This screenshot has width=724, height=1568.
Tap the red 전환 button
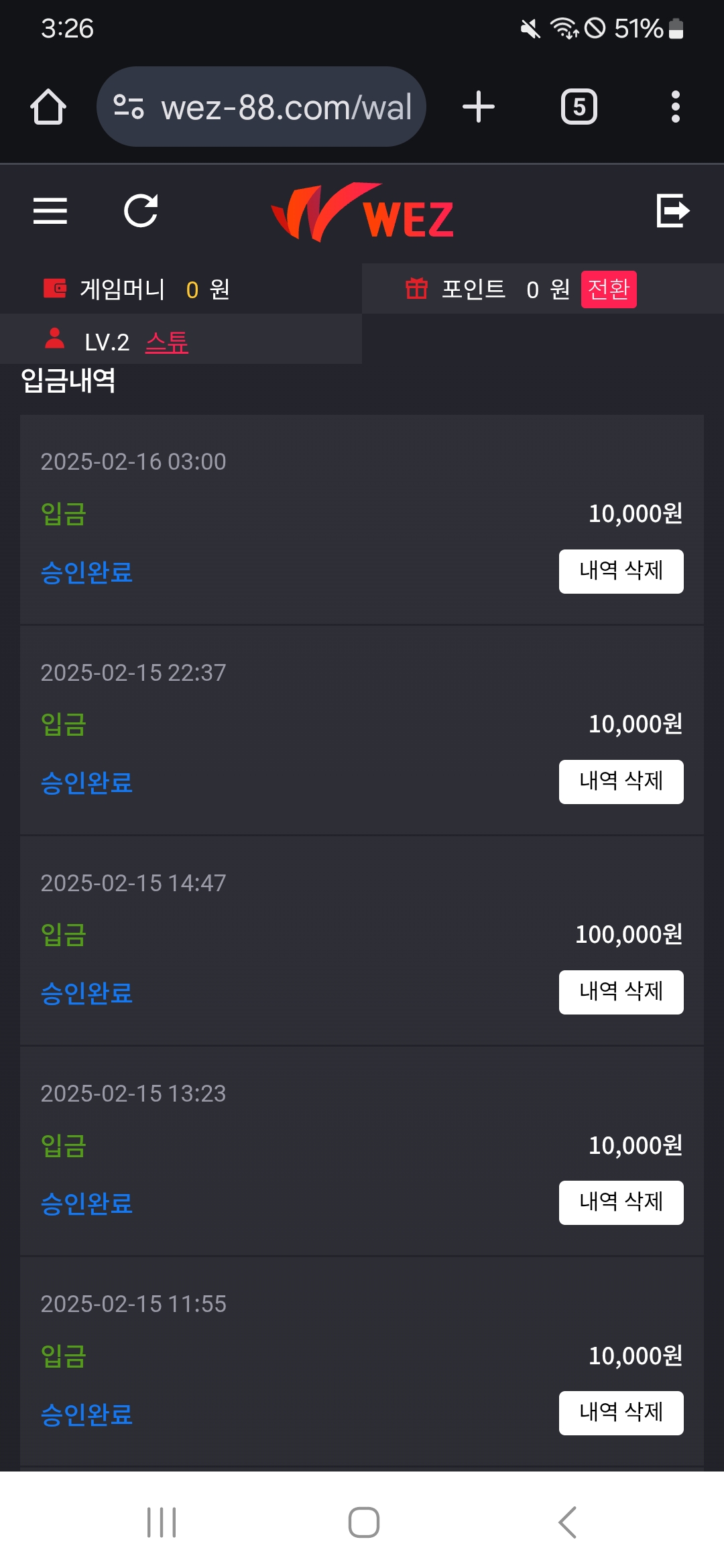click(x=608, y=289)
